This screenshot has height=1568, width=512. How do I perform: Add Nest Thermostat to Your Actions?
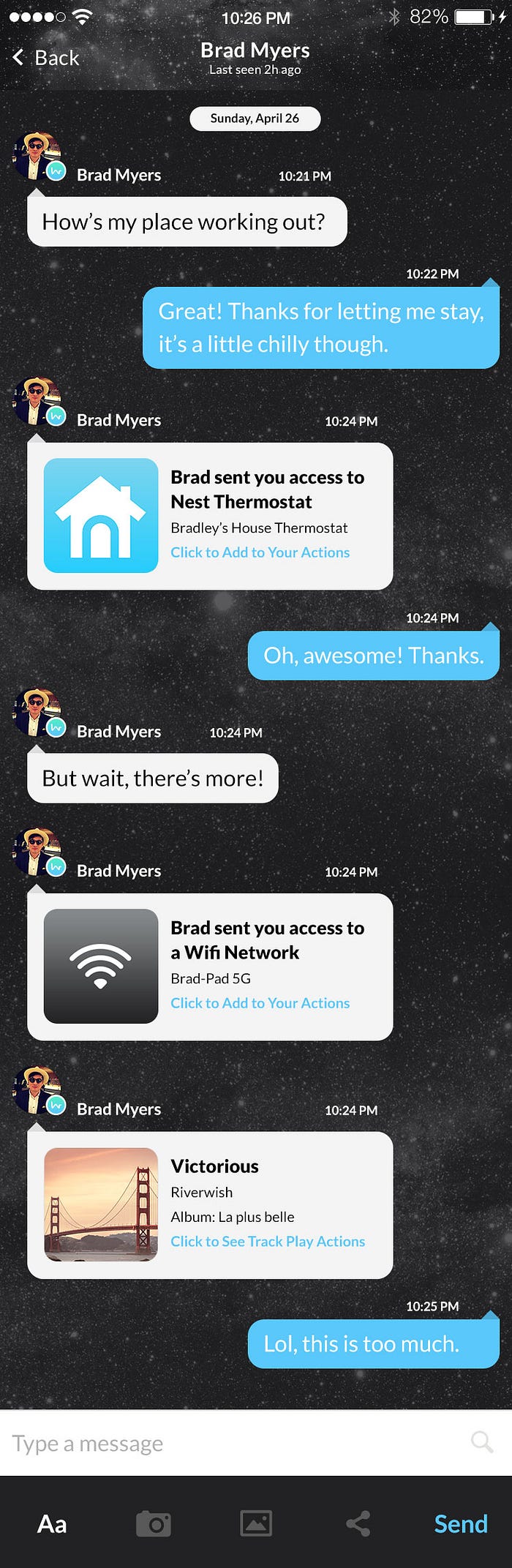[x=260, y=552]
